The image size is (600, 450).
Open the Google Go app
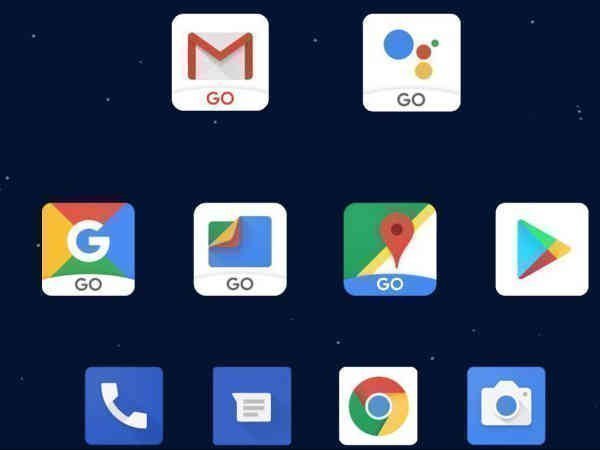88,249
